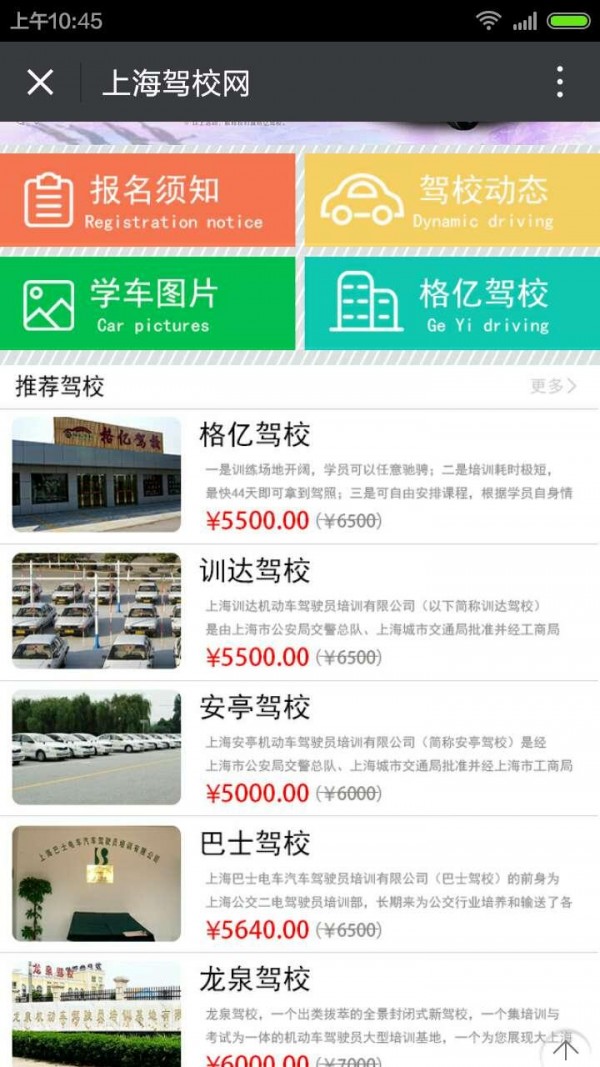
Task: Open the 龙泉驾校 listing
Action: [300, 1010]
